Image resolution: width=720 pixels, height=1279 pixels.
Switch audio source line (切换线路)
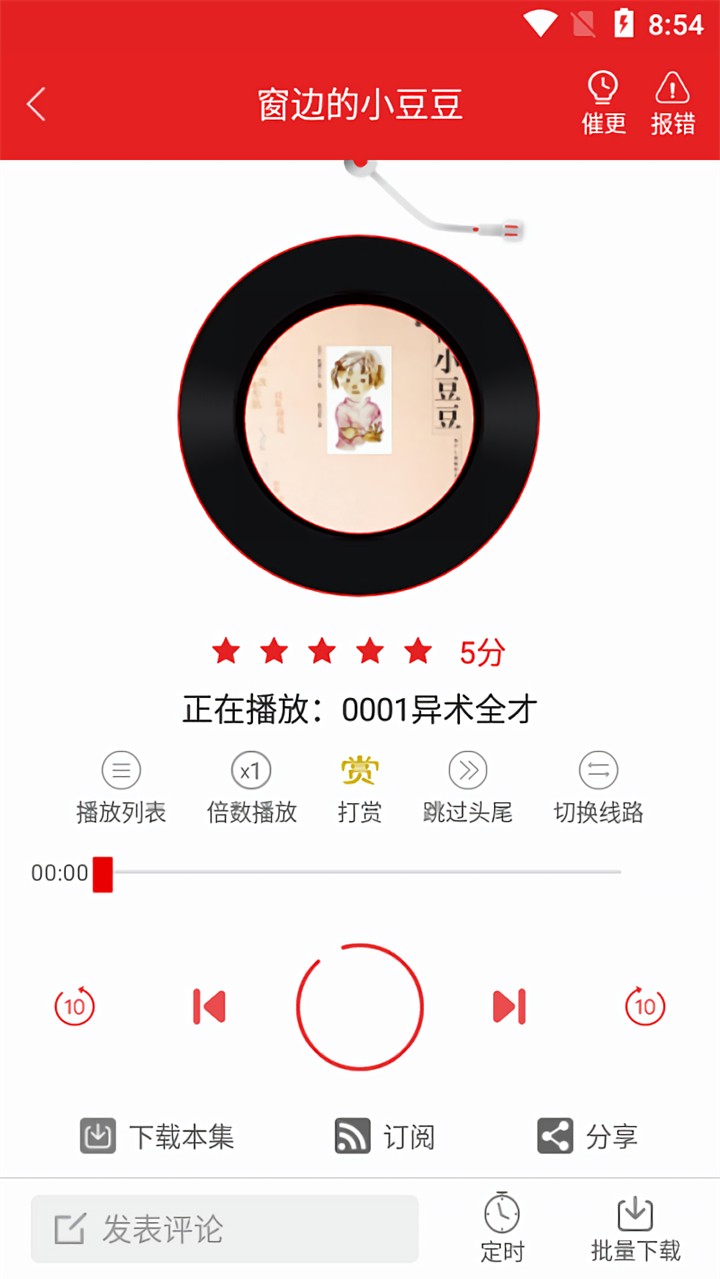(595, 785)
